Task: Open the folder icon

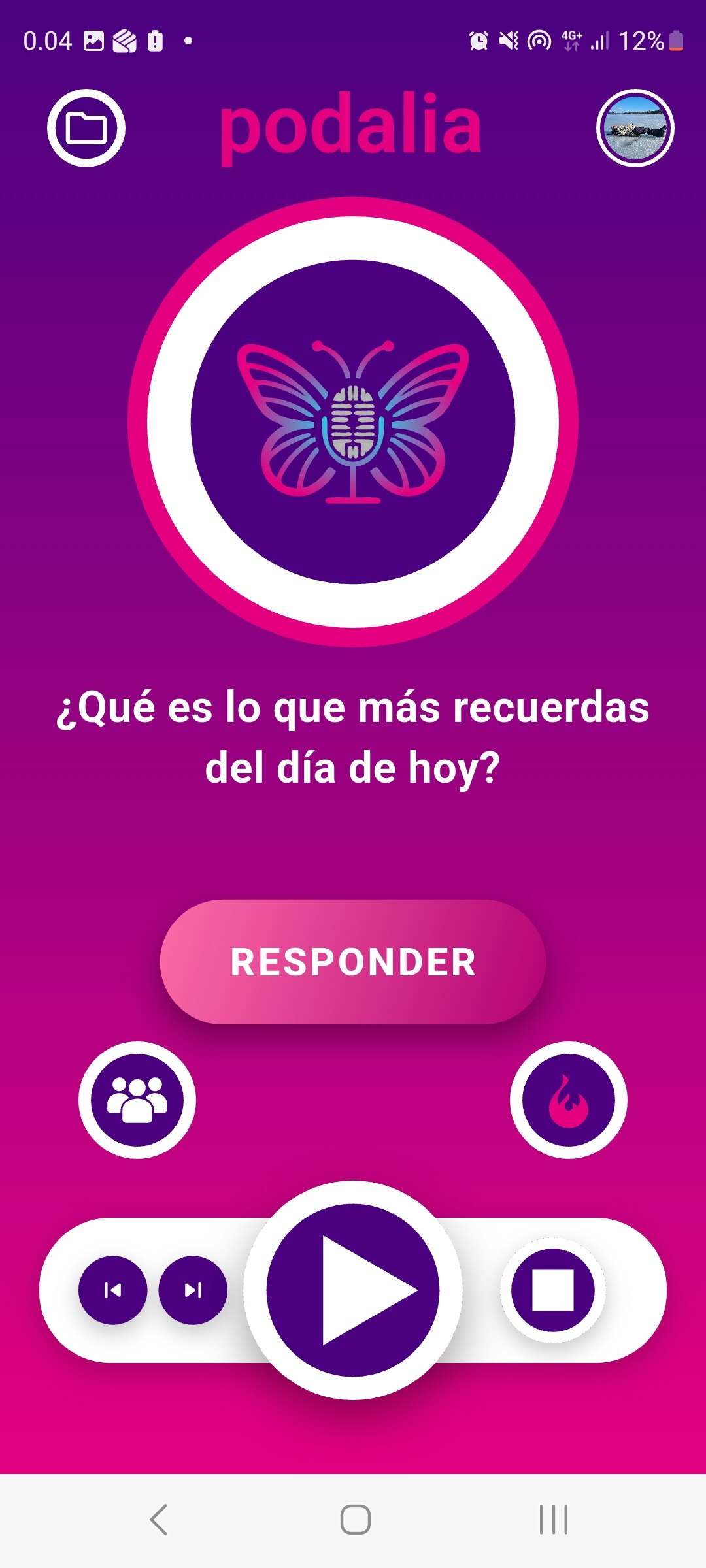Action: point(86,128)
